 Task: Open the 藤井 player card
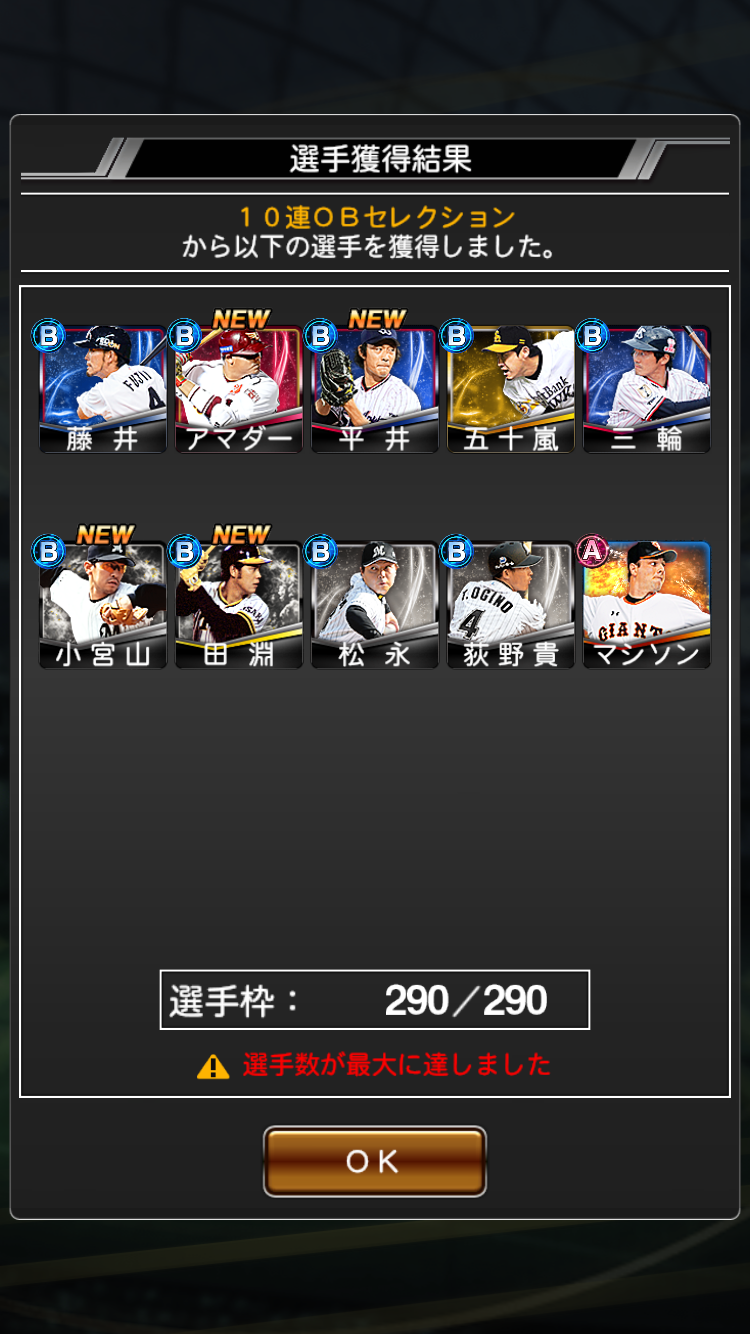(x=103, y=388)
